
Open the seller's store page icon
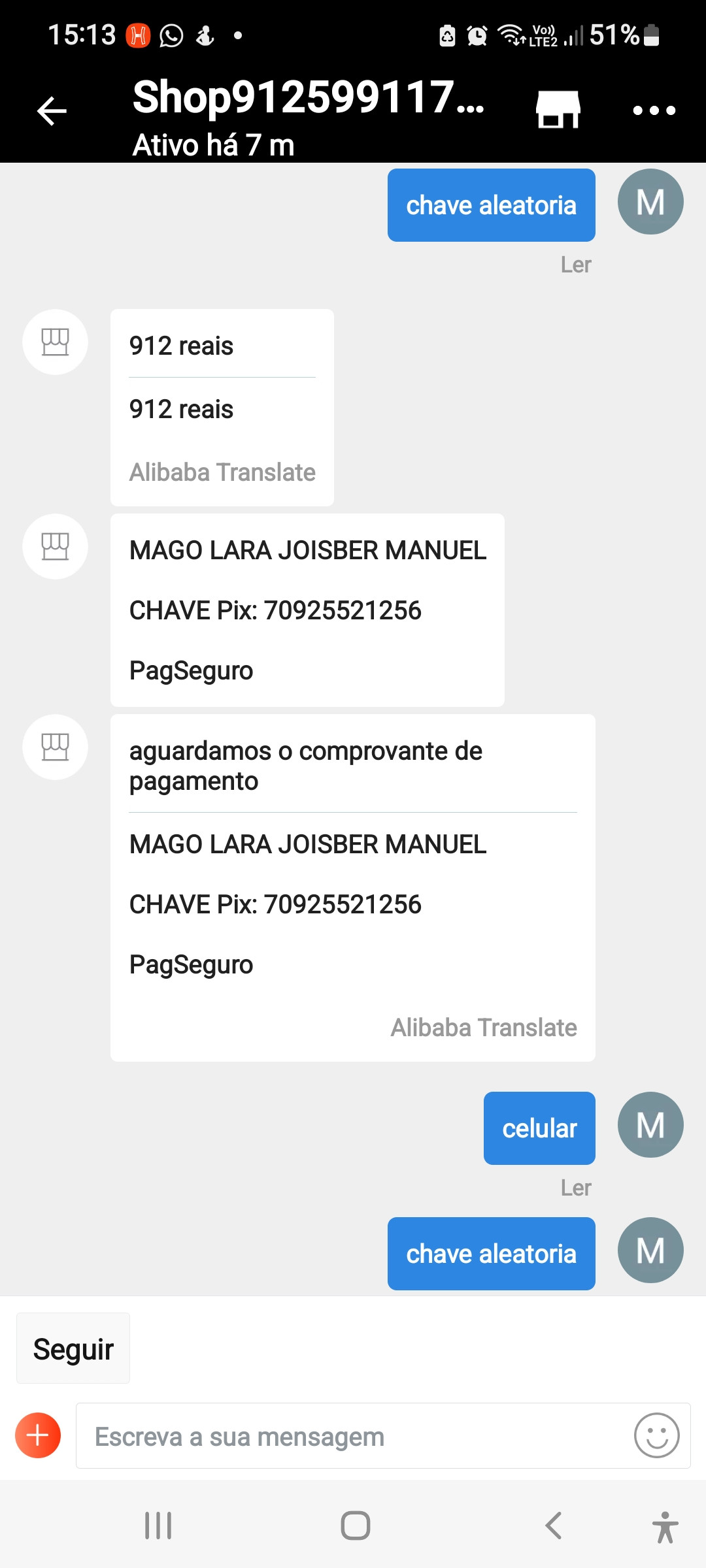558,109
